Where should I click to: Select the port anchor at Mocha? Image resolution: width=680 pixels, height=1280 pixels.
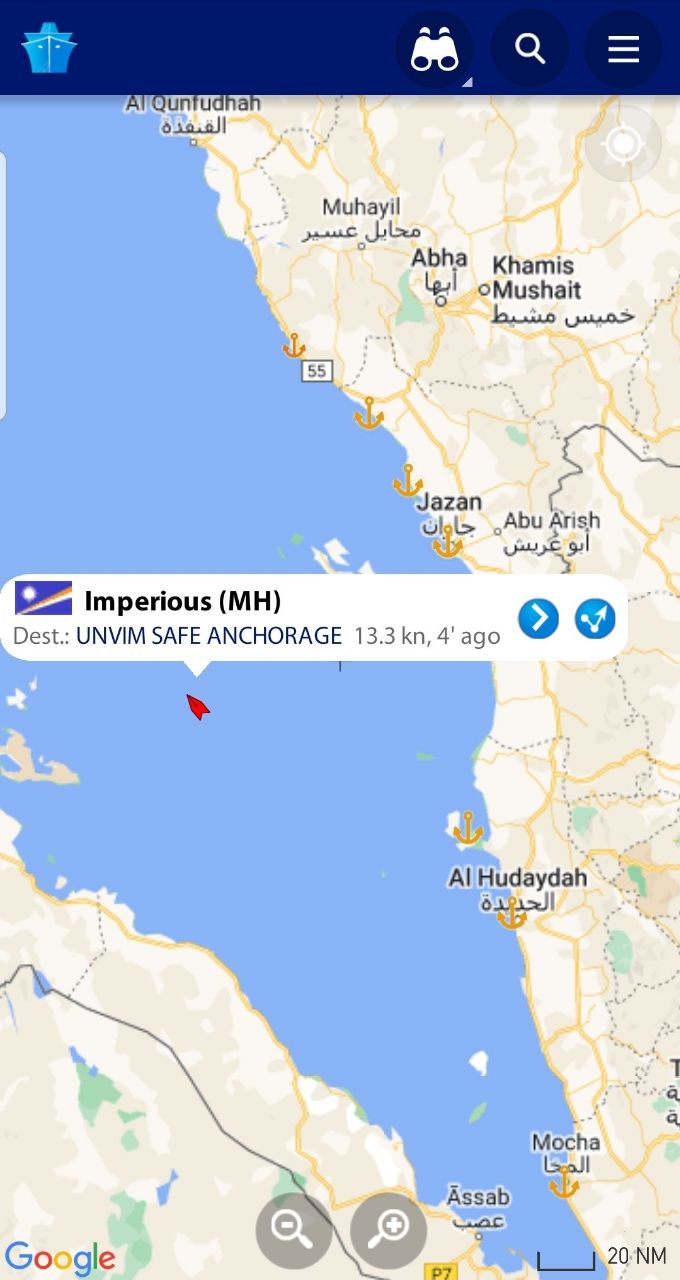pos(564,1182)
